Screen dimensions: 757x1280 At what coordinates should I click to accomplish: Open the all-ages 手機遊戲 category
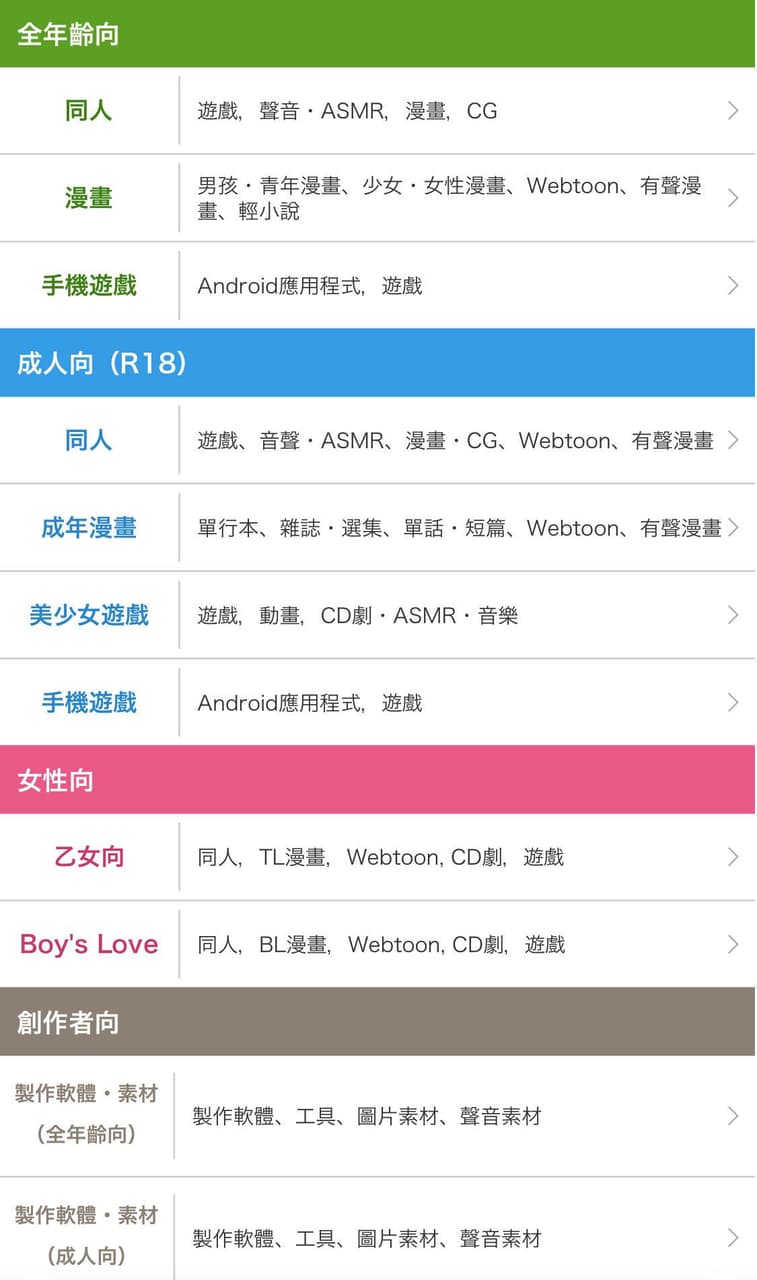point(88,285)
